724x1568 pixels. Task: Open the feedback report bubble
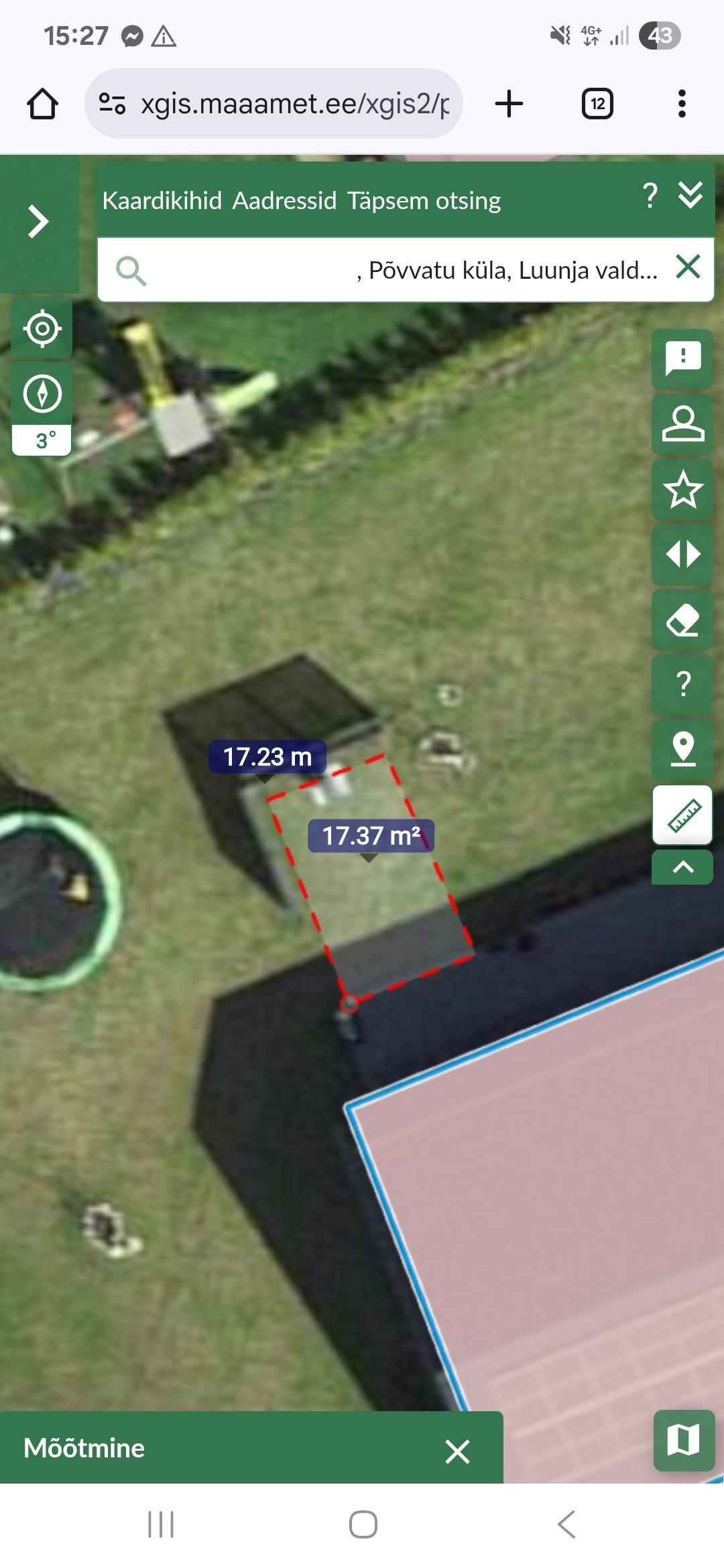[x=682, y=358]
